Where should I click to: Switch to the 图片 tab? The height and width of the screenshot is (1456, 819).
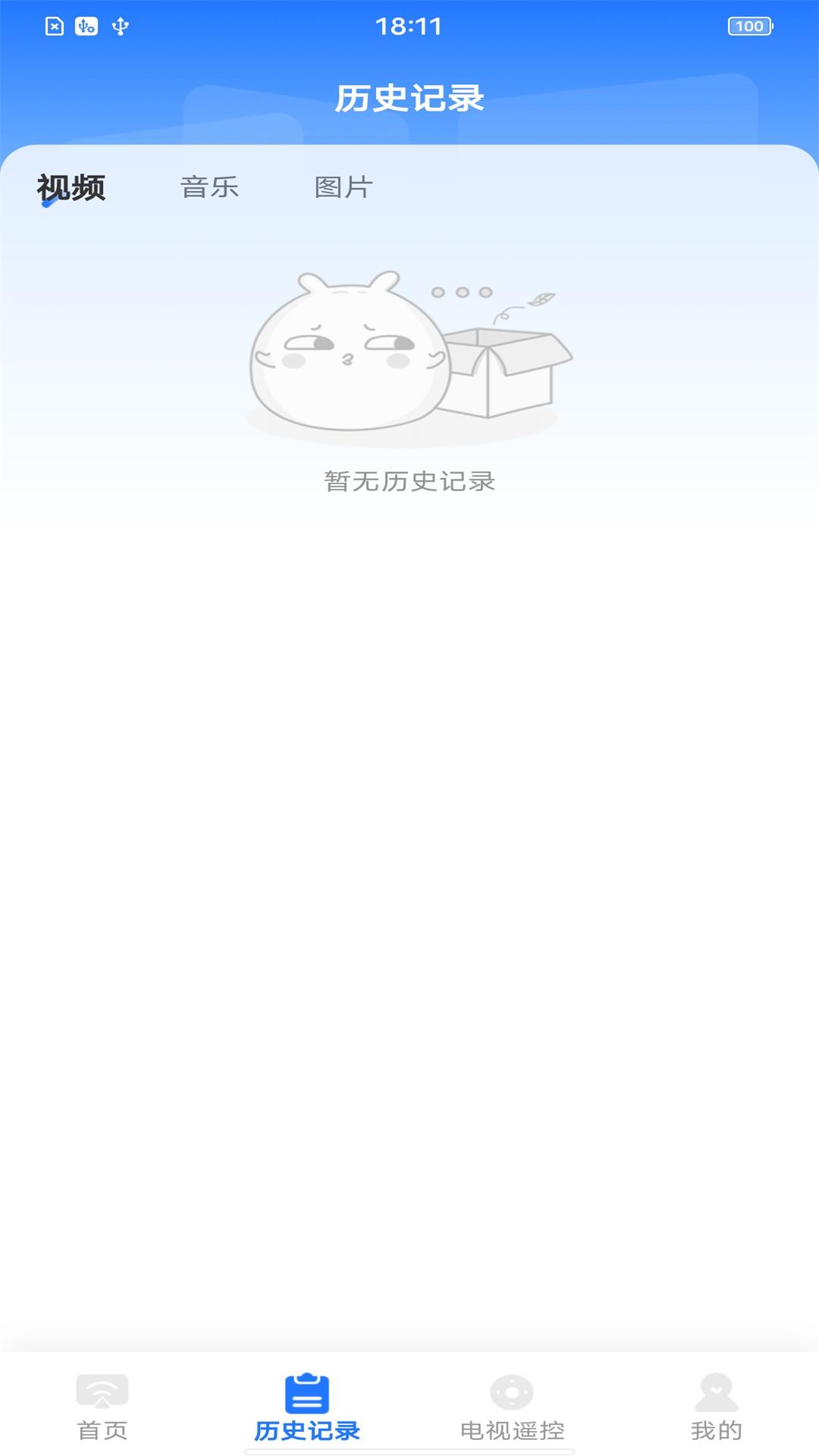click(x=343, y=187)
